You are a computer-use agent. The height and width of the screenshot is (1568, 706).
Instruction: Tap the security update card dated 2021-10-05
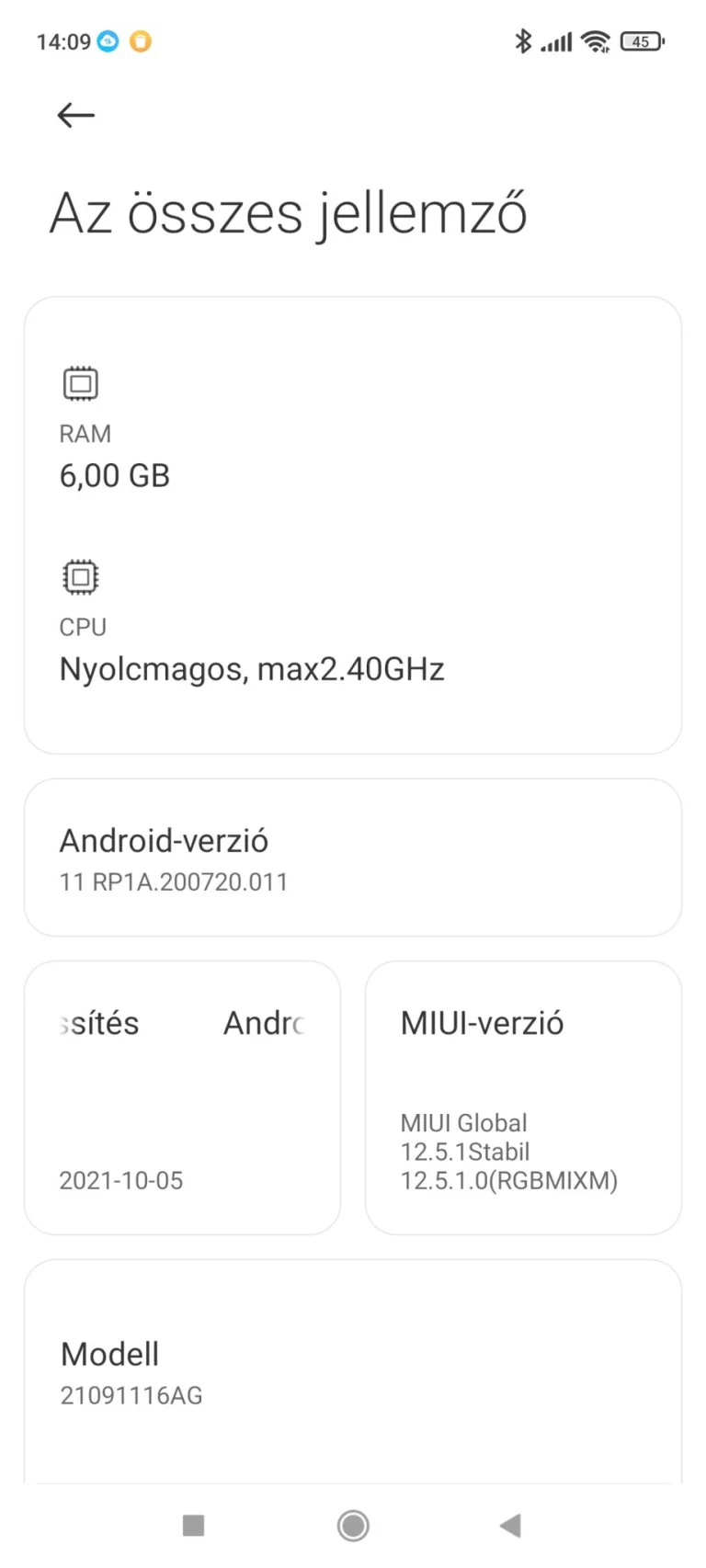[181, 1097]
